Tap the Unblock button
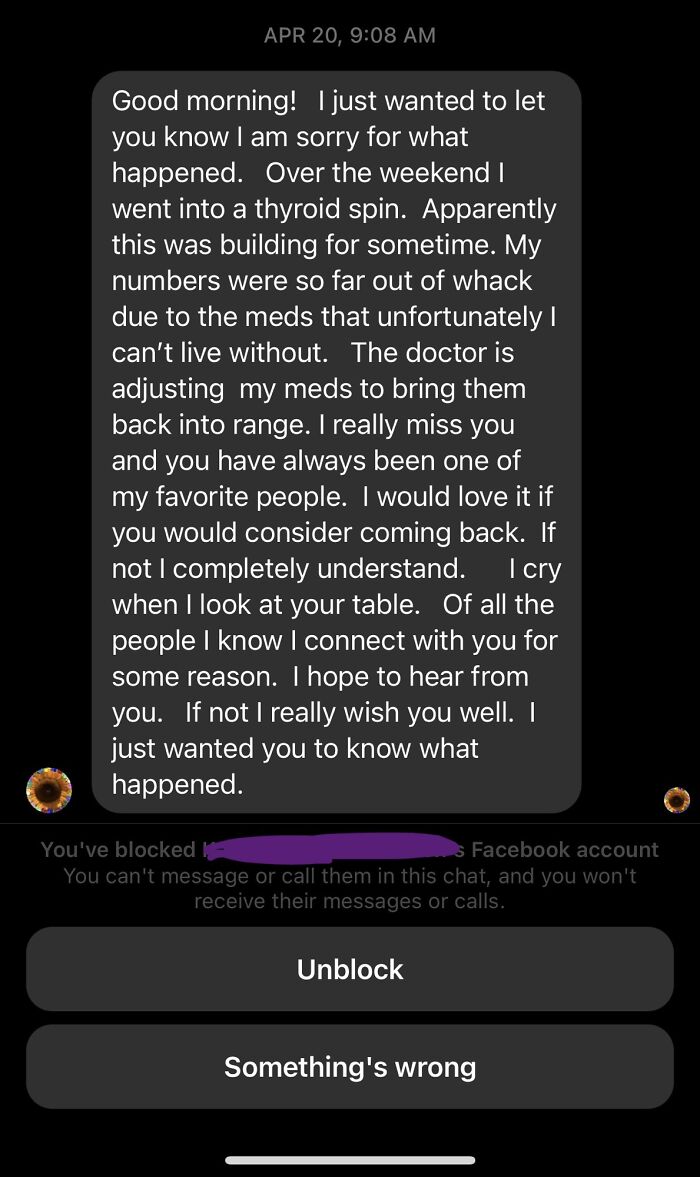Screen dimensions: 700x1177 point(350,969)
